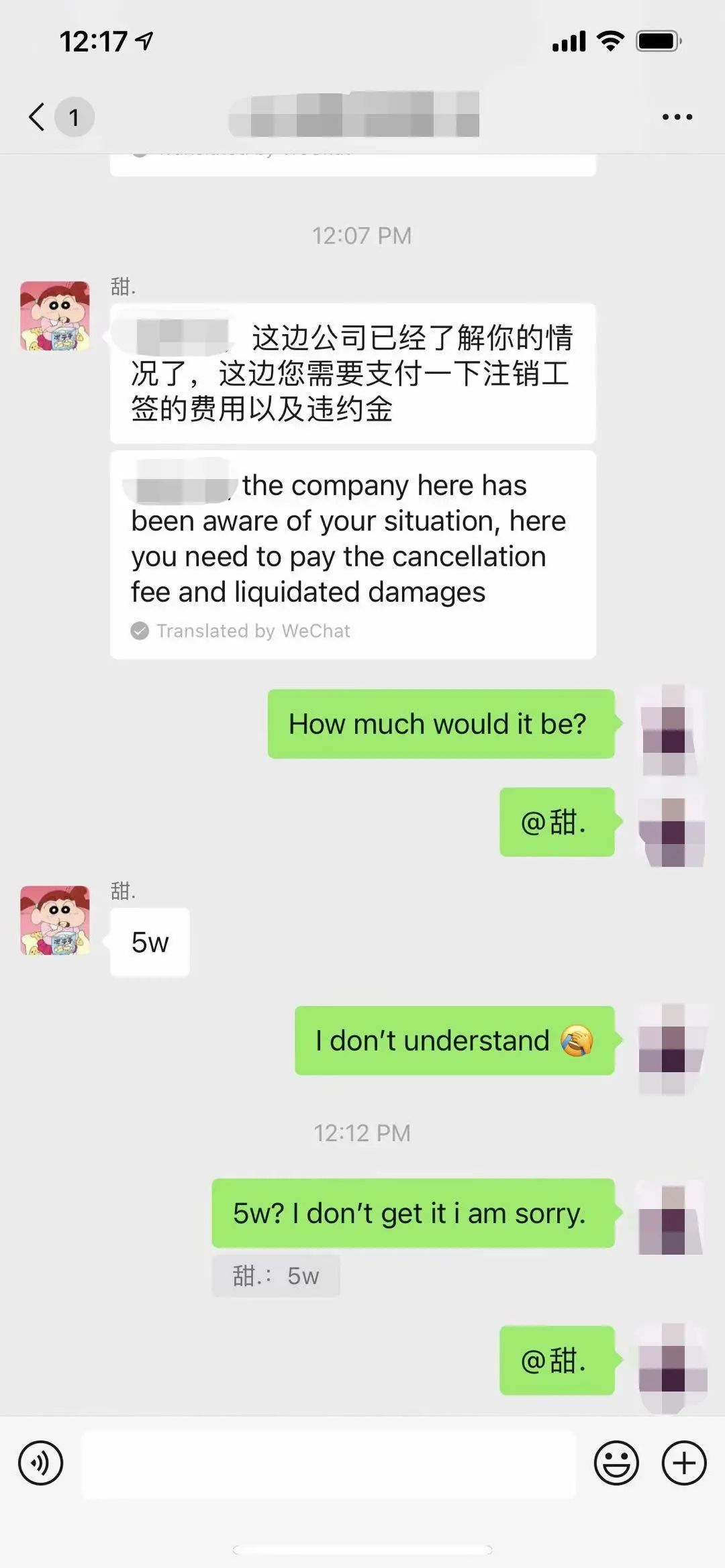Open the emoji sticker panel
This screenshot has height=1568, width=725.
616,1463
